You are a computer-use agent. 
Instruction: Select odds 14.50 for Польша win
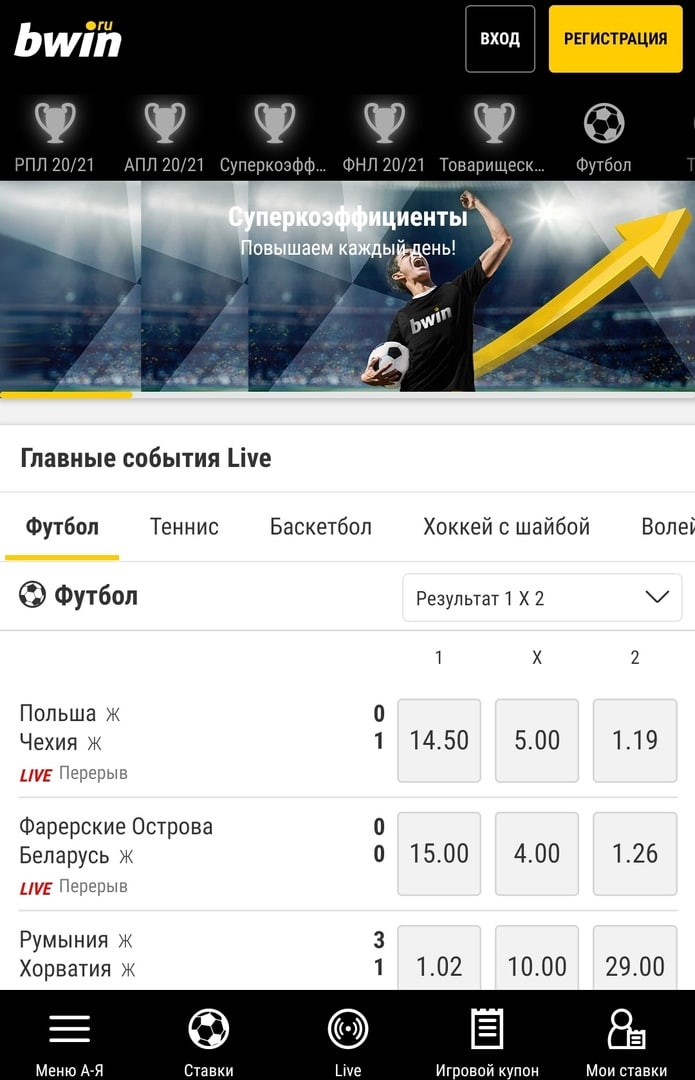coord(439,740)
